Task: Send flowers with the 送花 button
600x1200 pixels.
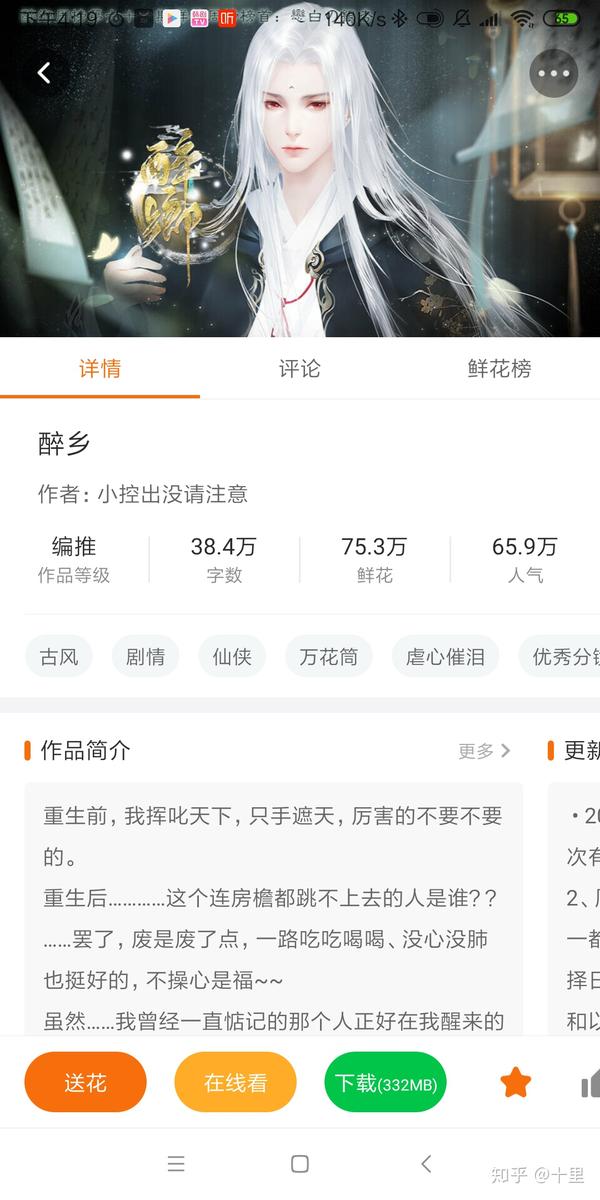Action: coord(86,1082)
